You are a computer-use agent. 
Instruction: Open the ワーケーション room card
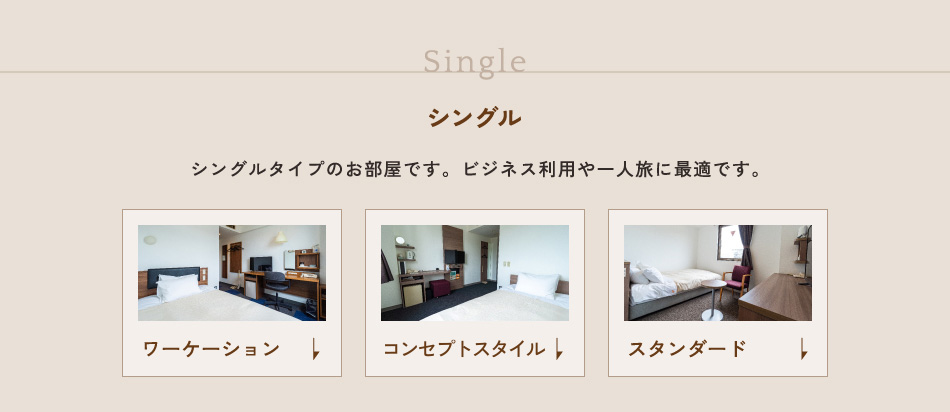click(232, 293)
